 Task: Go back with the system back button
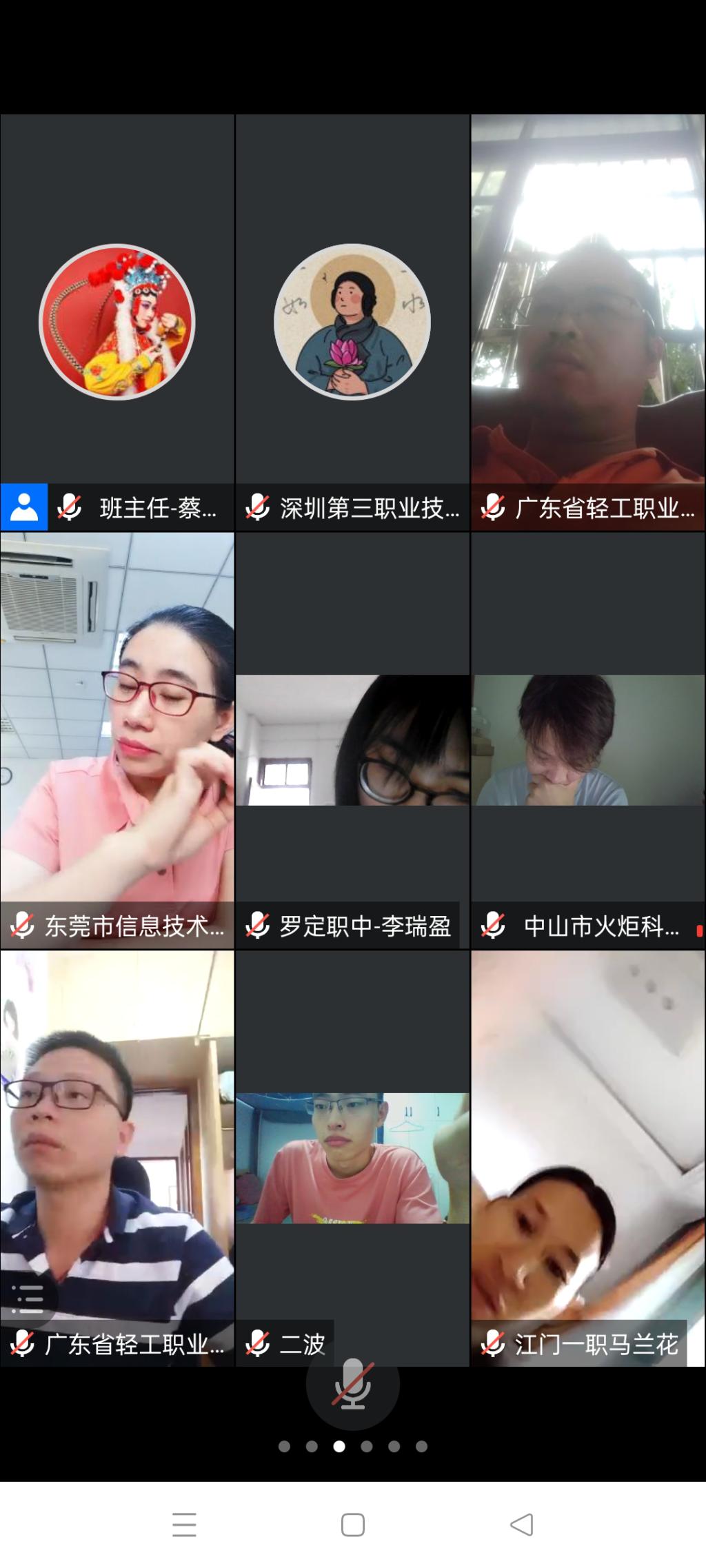coord(521,1525)
